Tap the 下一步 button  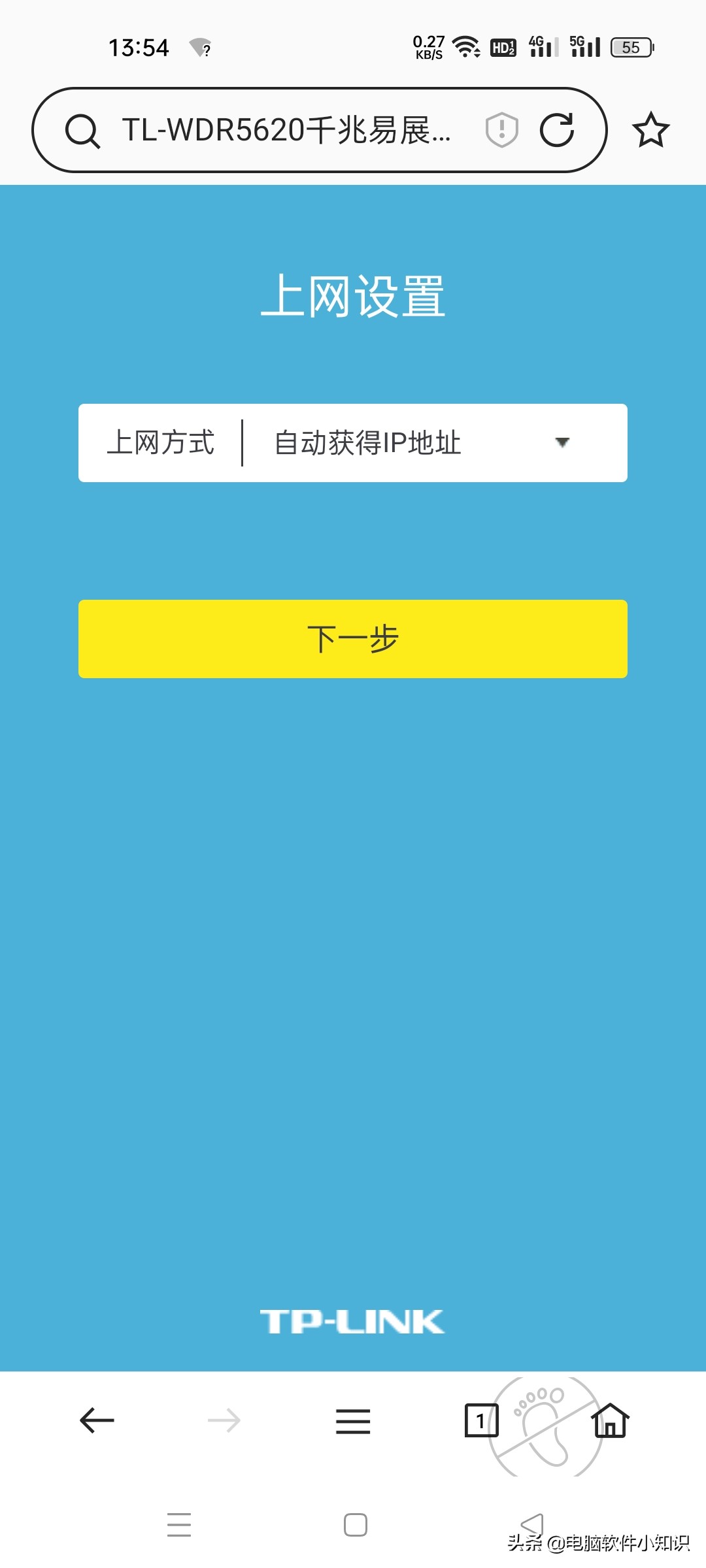(x=353, y=639)
